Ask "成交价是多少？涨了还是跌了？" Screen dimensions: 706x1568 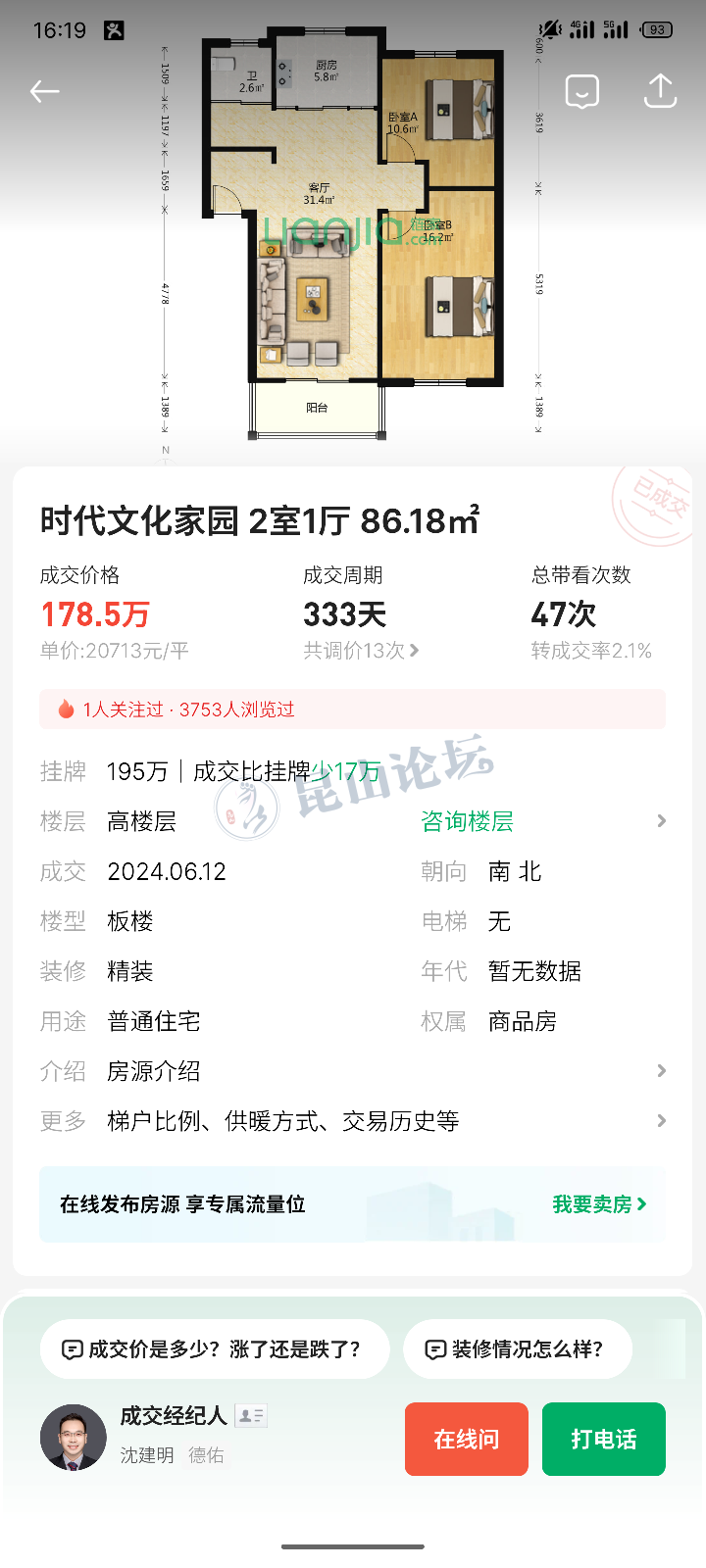(215, 1349)
